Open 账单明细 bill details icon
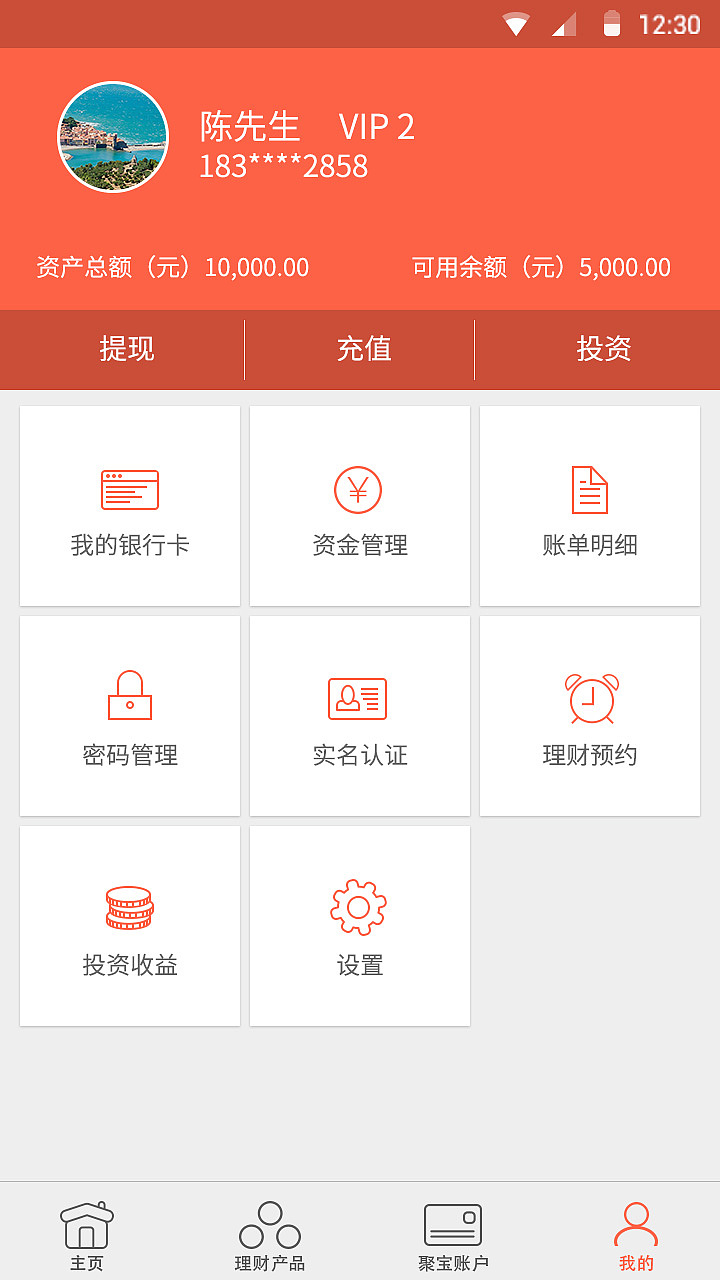The width and height of the screenshot is (720, 1280). click(x=589, y=490)
